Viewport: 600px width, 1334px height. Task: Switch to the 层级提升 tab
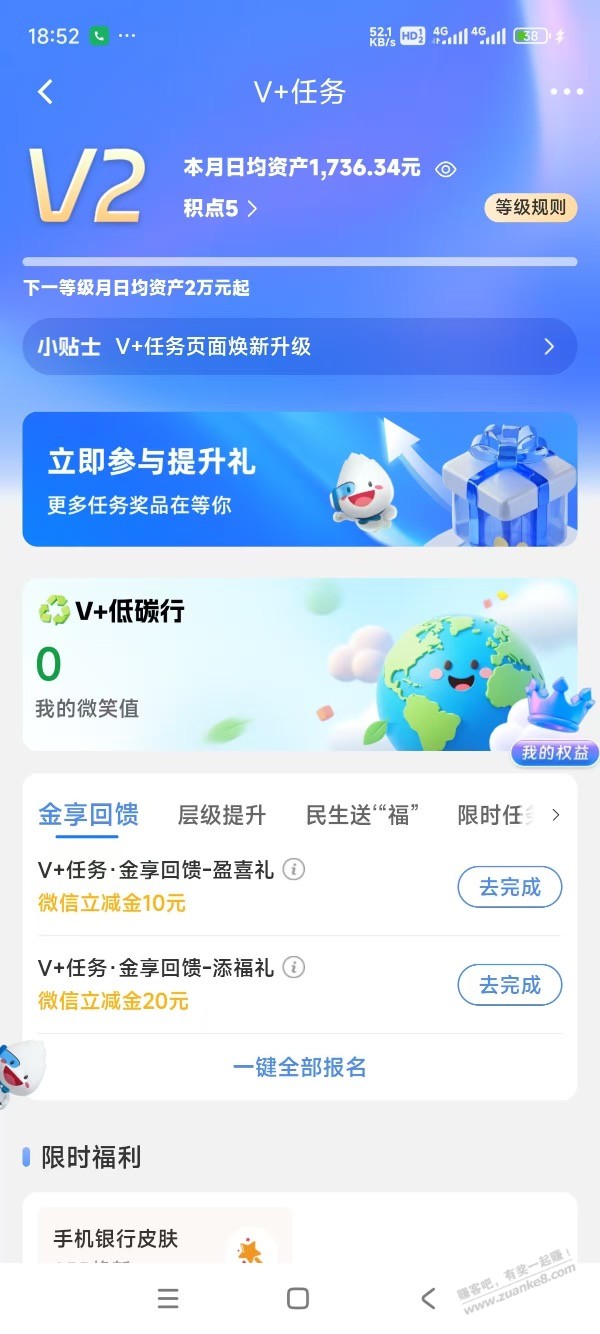pos(221,815)
